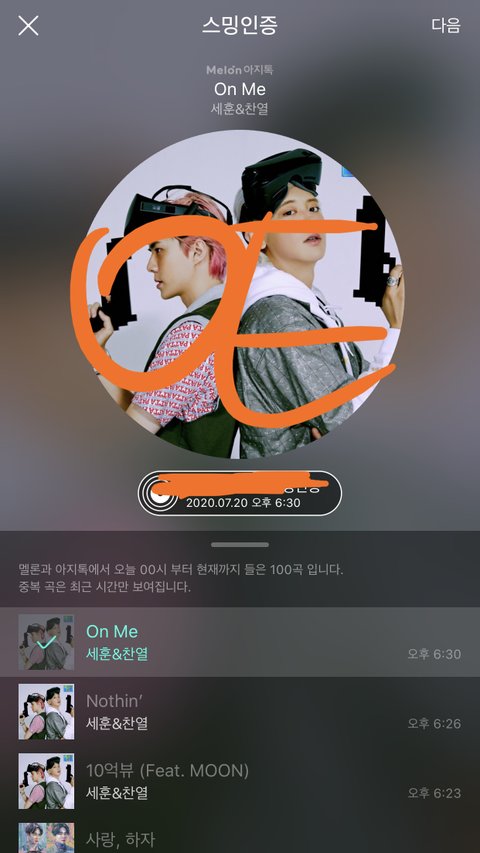The width and height of the screenshot is (480, 853).
Task: Select the On Me song row
Action: [240, 642]
